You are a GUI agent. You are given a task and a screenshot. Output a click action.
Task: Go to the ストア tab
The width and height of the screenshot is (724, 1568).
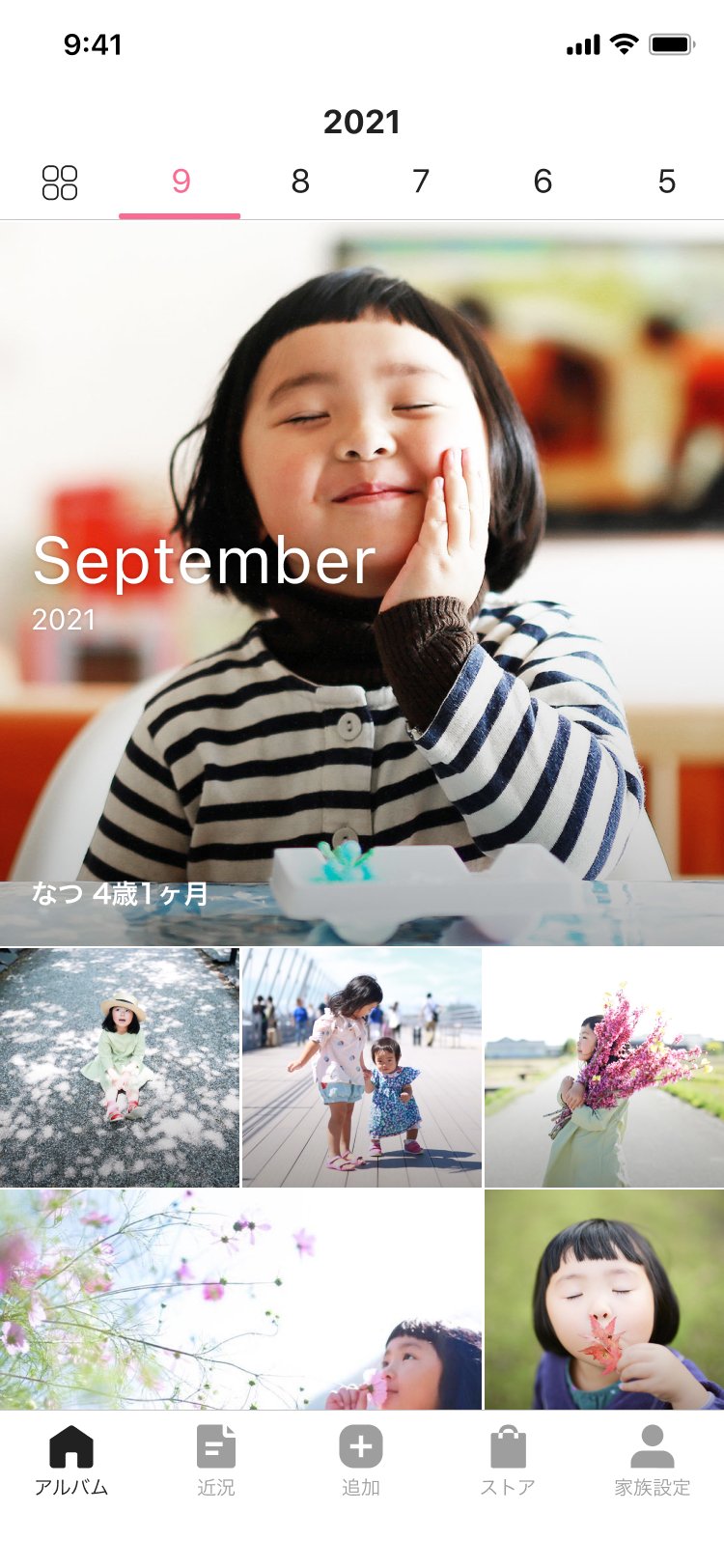508,1460
